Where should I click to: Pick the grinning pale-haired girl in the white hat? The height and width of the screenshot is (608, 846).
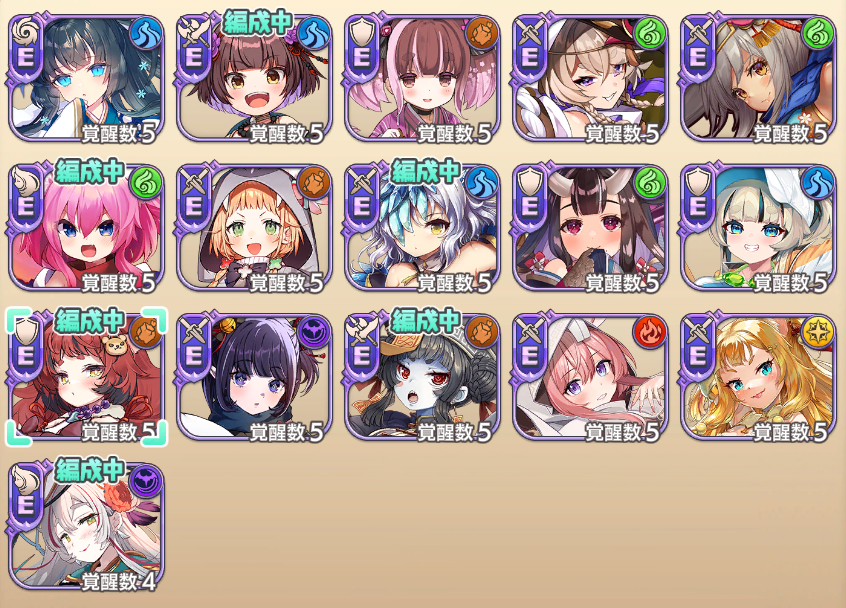point(759,227)
